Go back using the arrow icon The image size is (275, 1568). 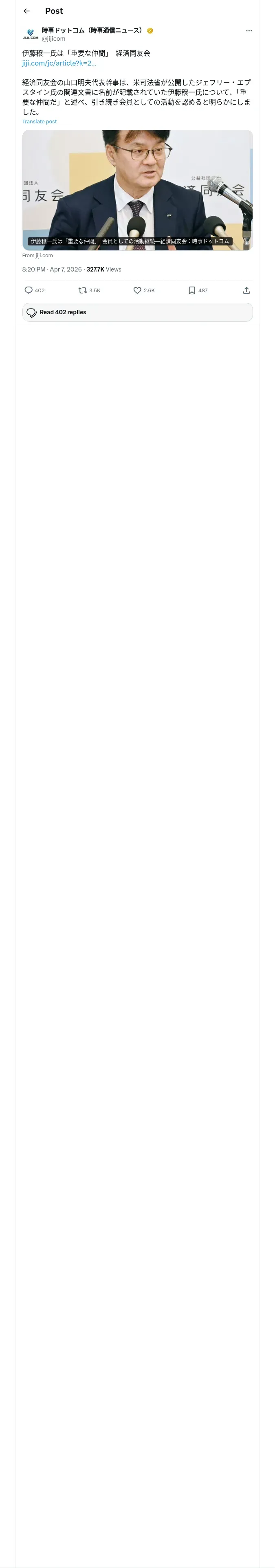click(27, 11)
